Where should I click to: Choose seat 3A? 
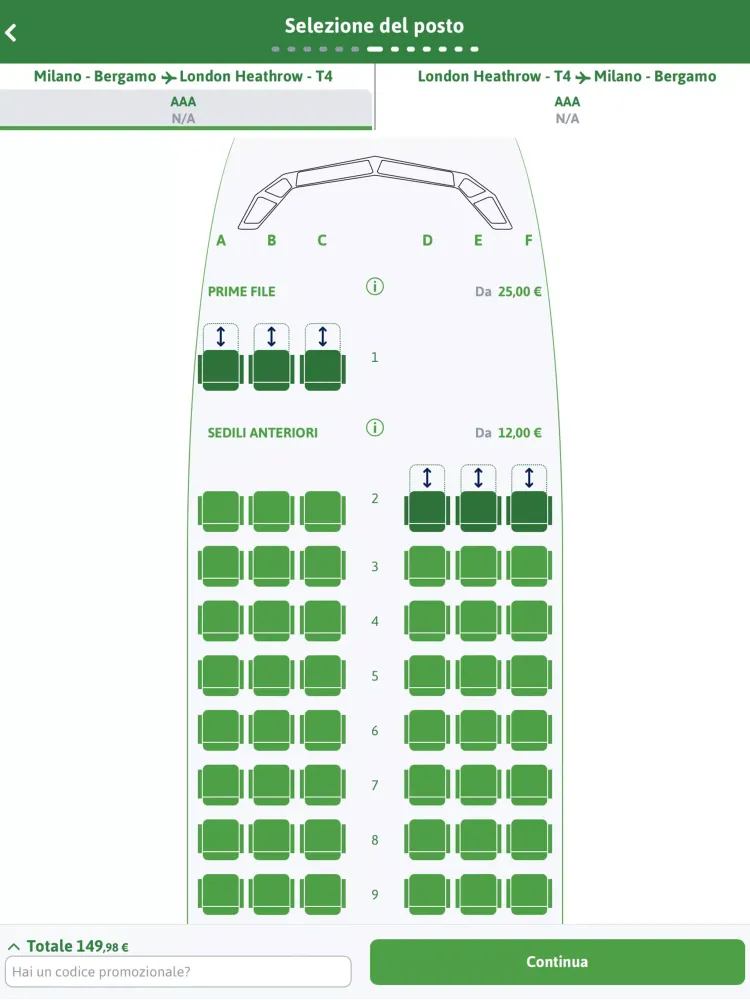point(220,566)
